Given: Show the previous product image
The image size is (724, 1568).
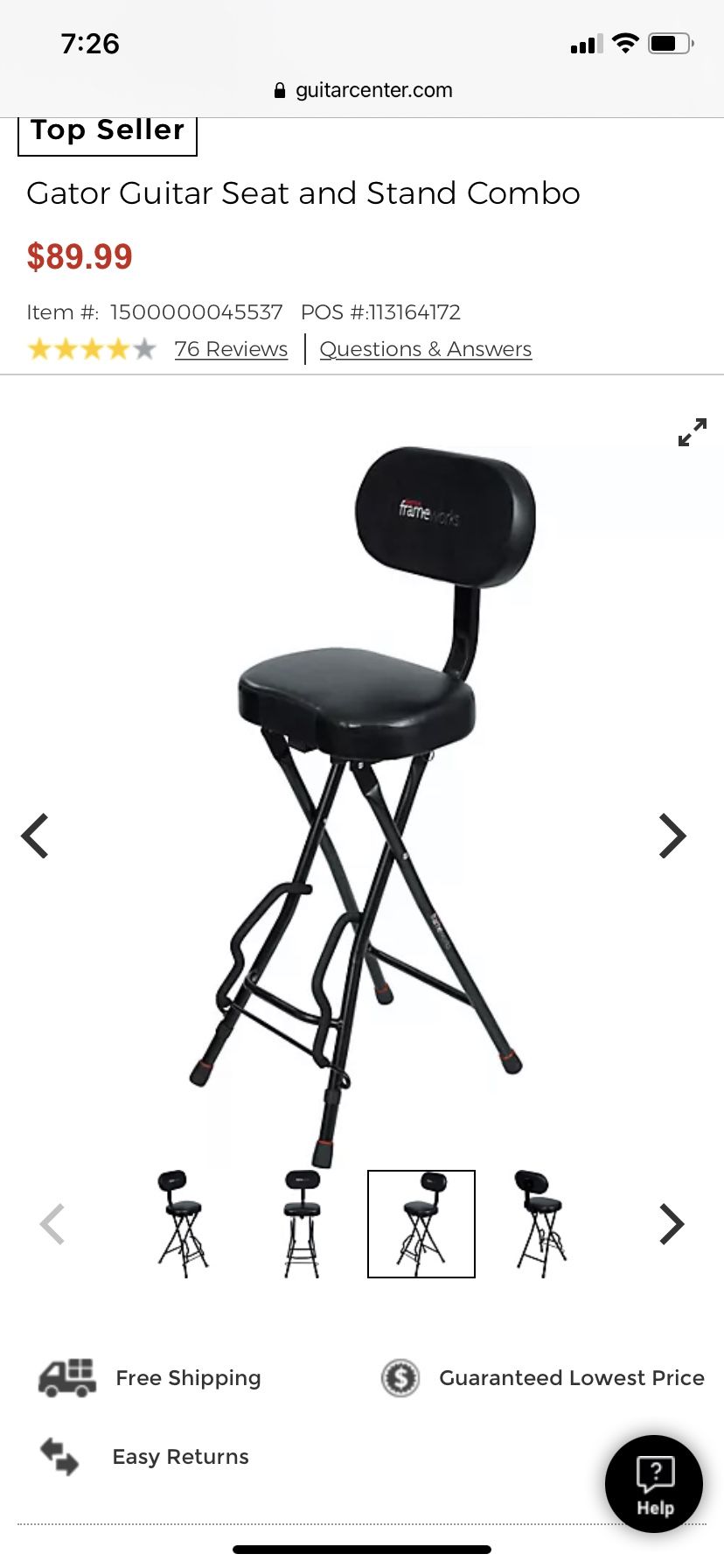Looking at the screenshot, I should tap(35, 836).
